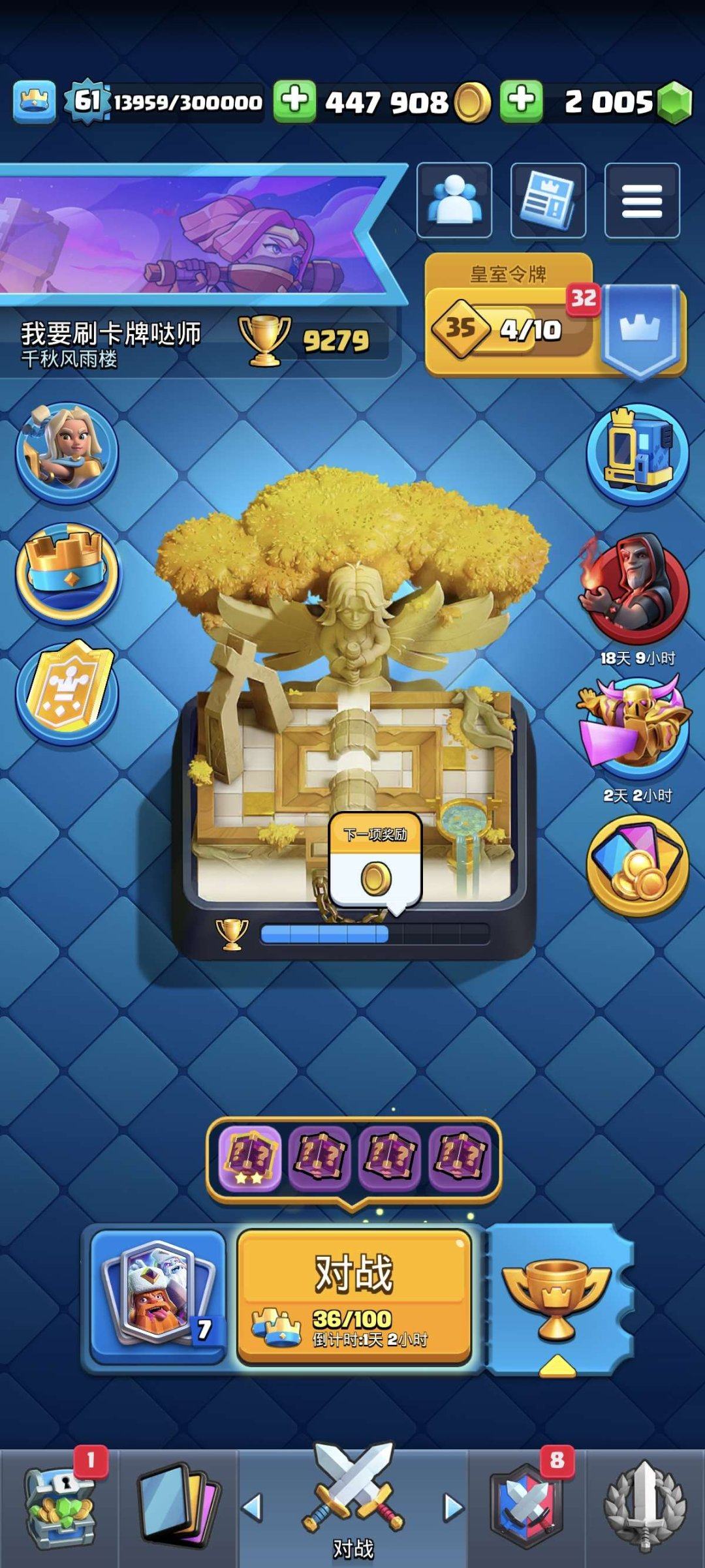Start a match with 对战 button

pyautogui.click(x=354, y=1295)
